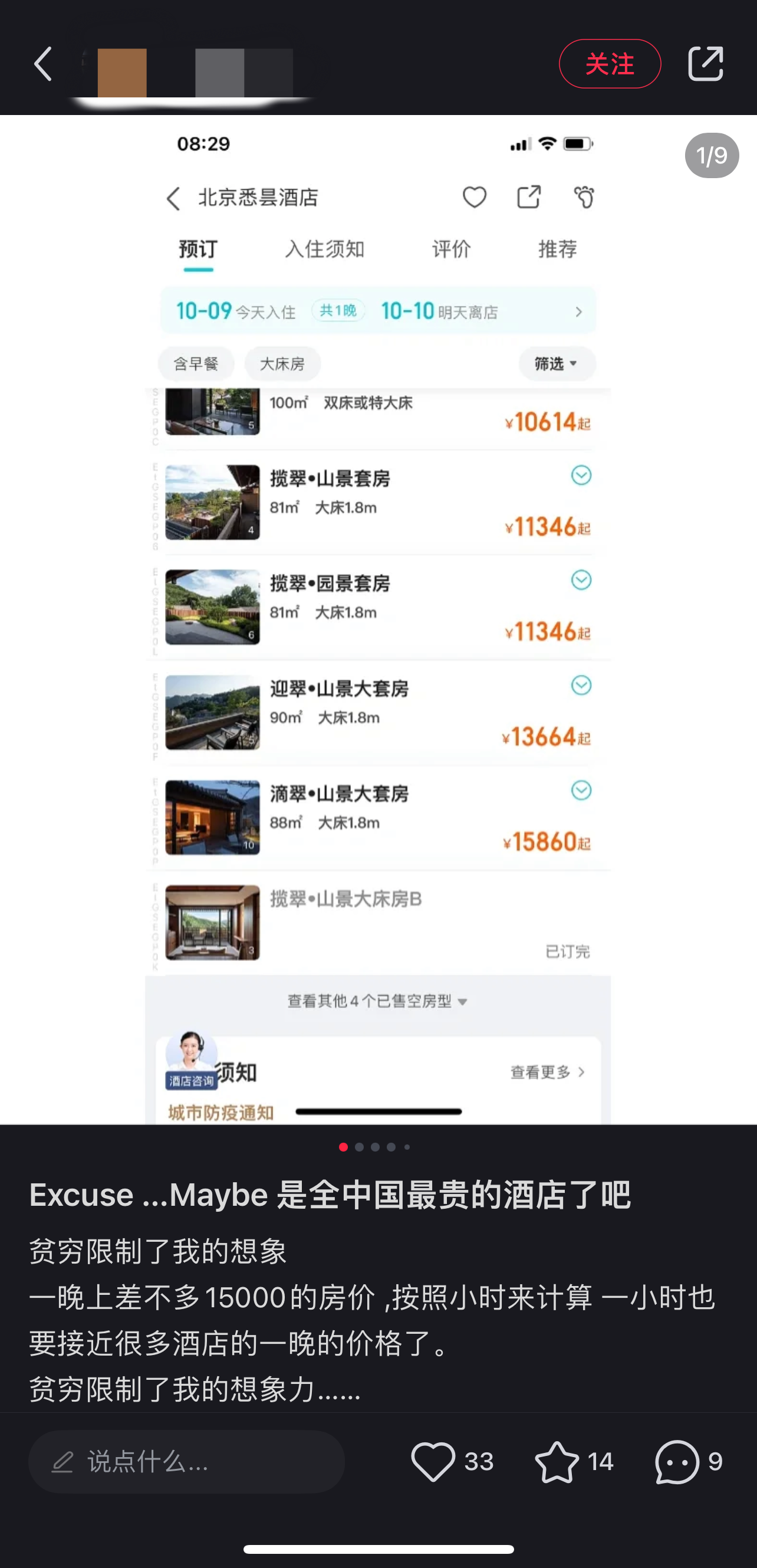Open the comments via the speech bubble

coord(677,1461)
